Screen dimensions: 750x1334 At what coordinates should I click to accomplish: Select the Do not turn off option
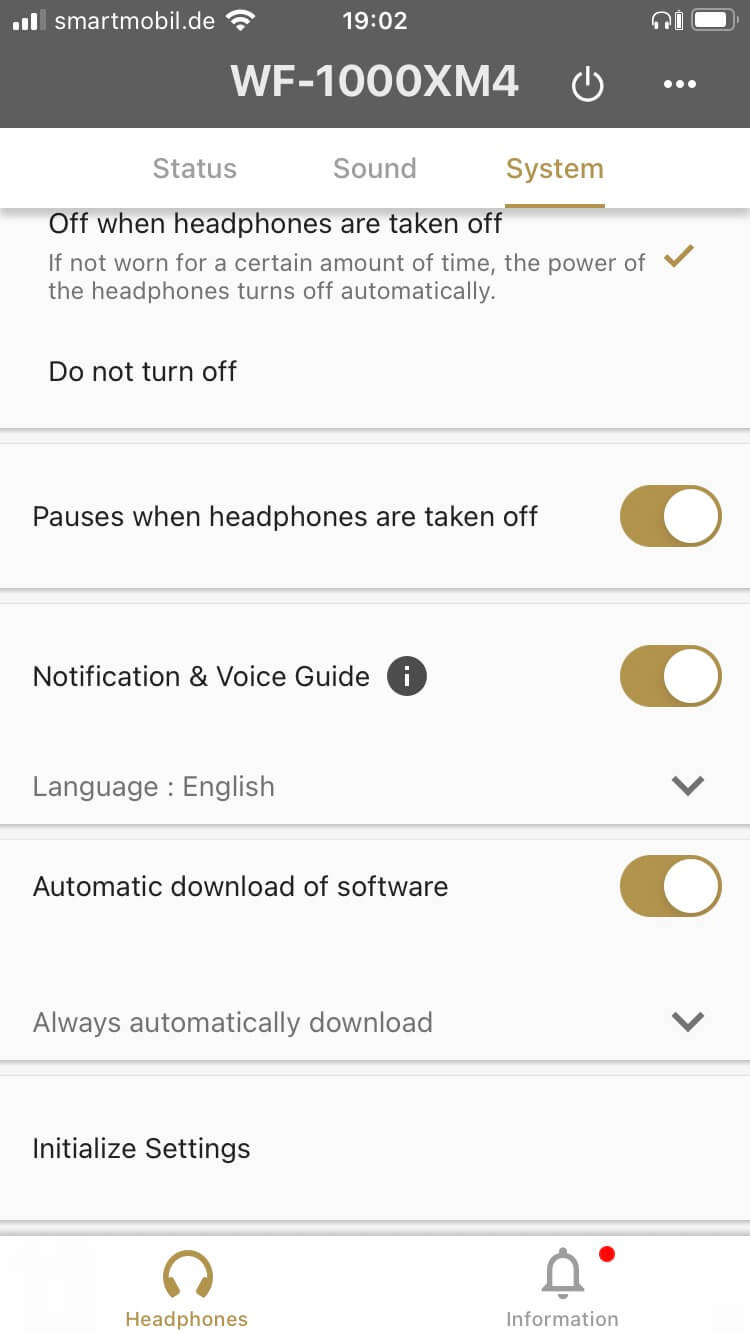click(375, 371)
